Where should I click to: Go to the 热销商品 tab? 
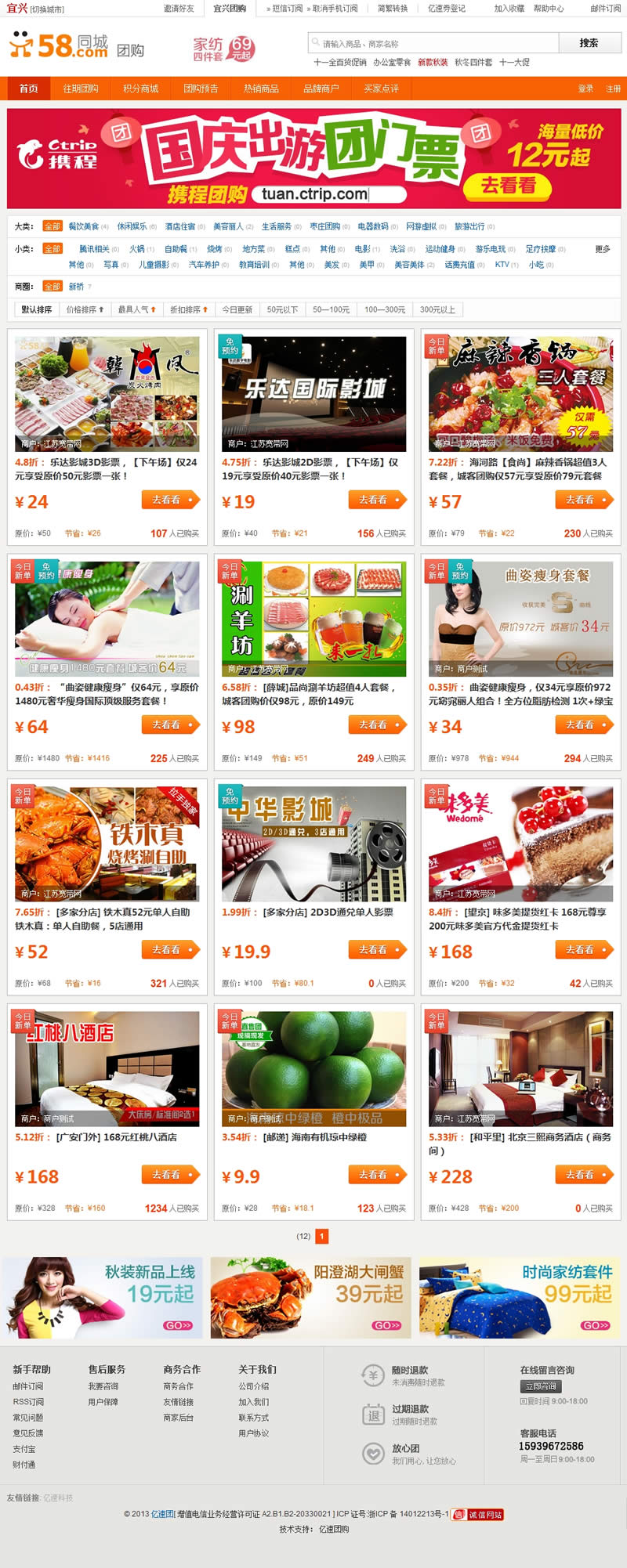click(261, 89)
